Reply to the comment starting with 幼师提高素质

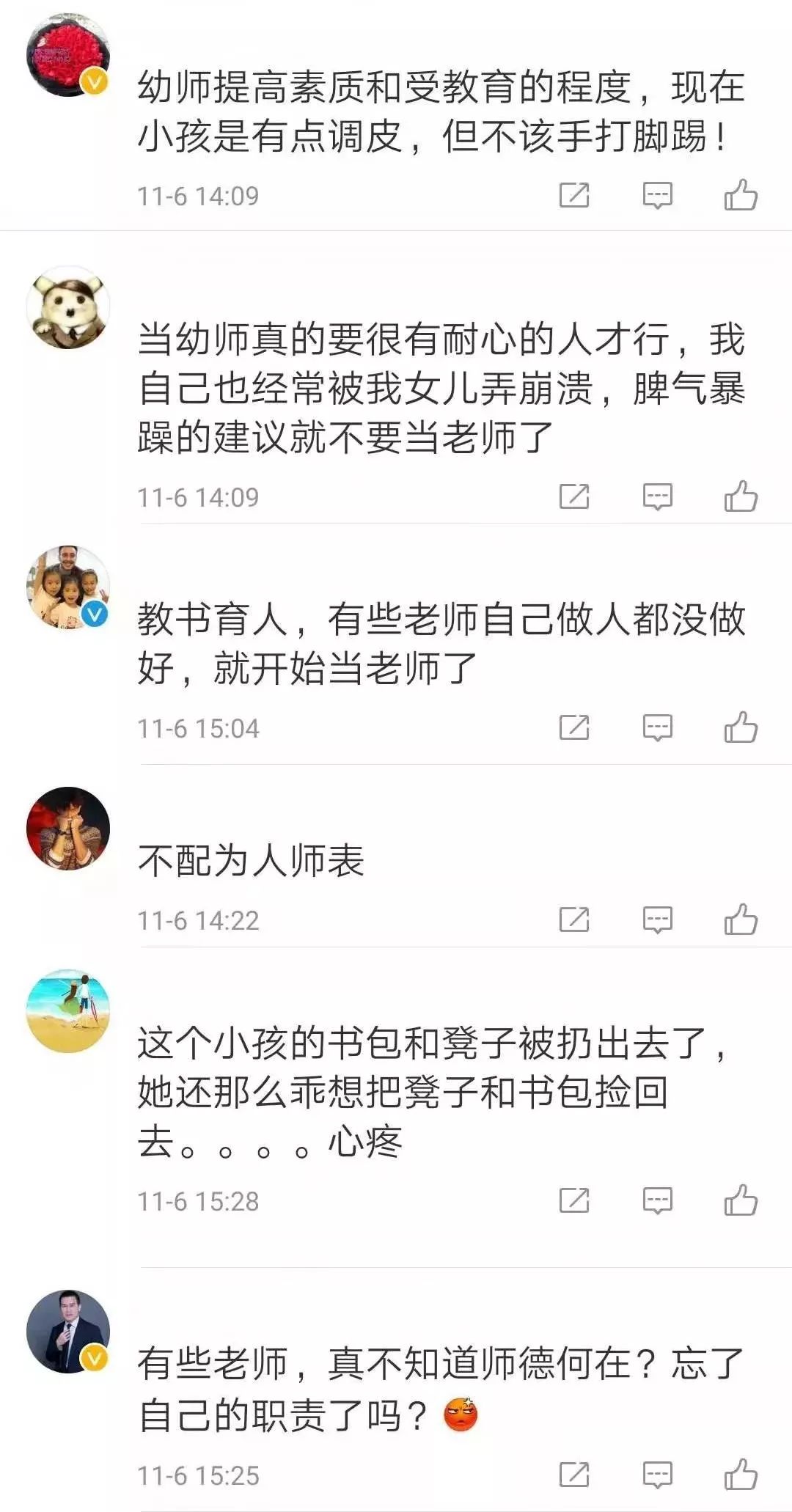657,195
